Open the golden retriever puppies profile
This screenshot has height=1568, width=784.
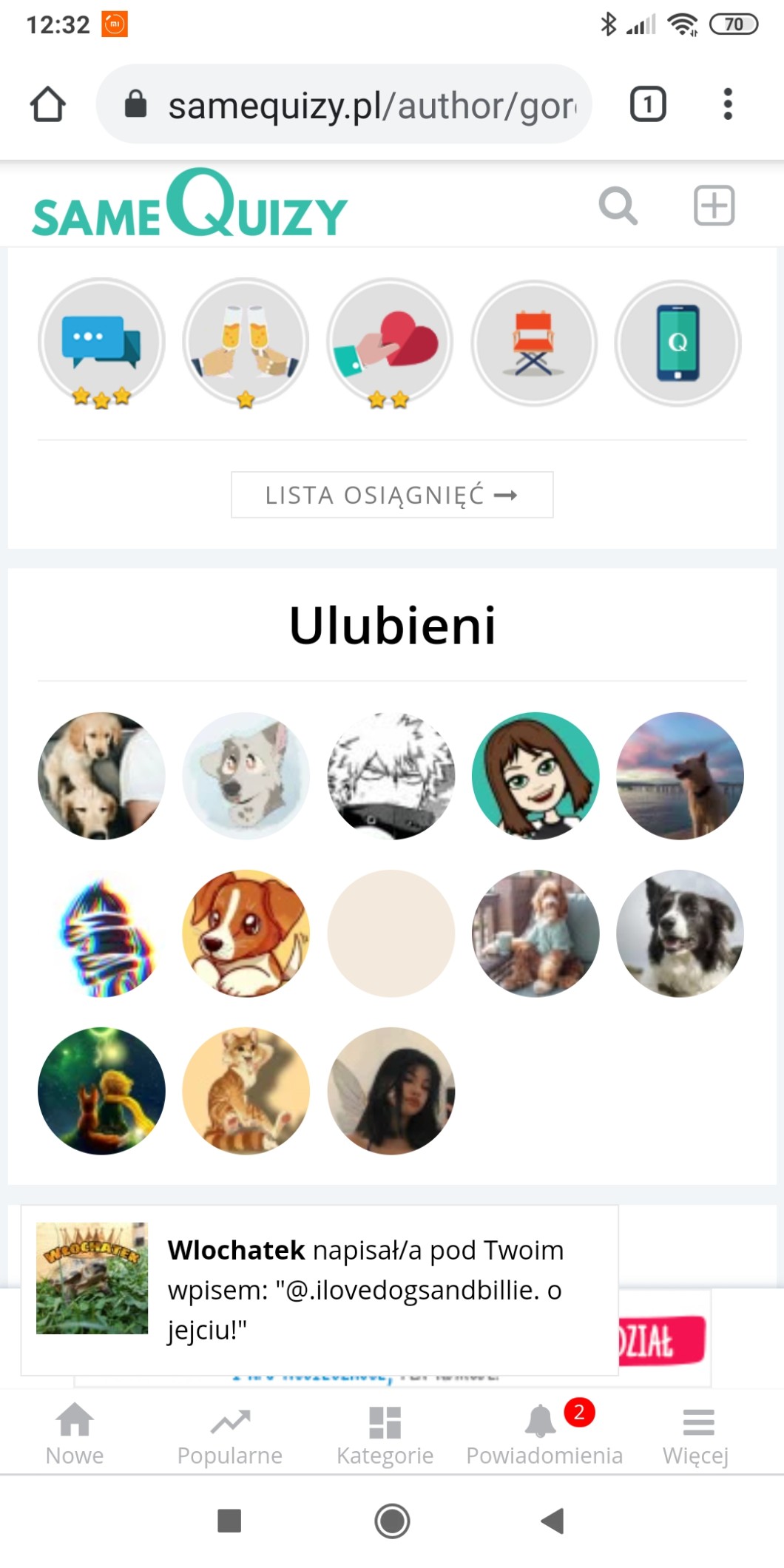101,776
